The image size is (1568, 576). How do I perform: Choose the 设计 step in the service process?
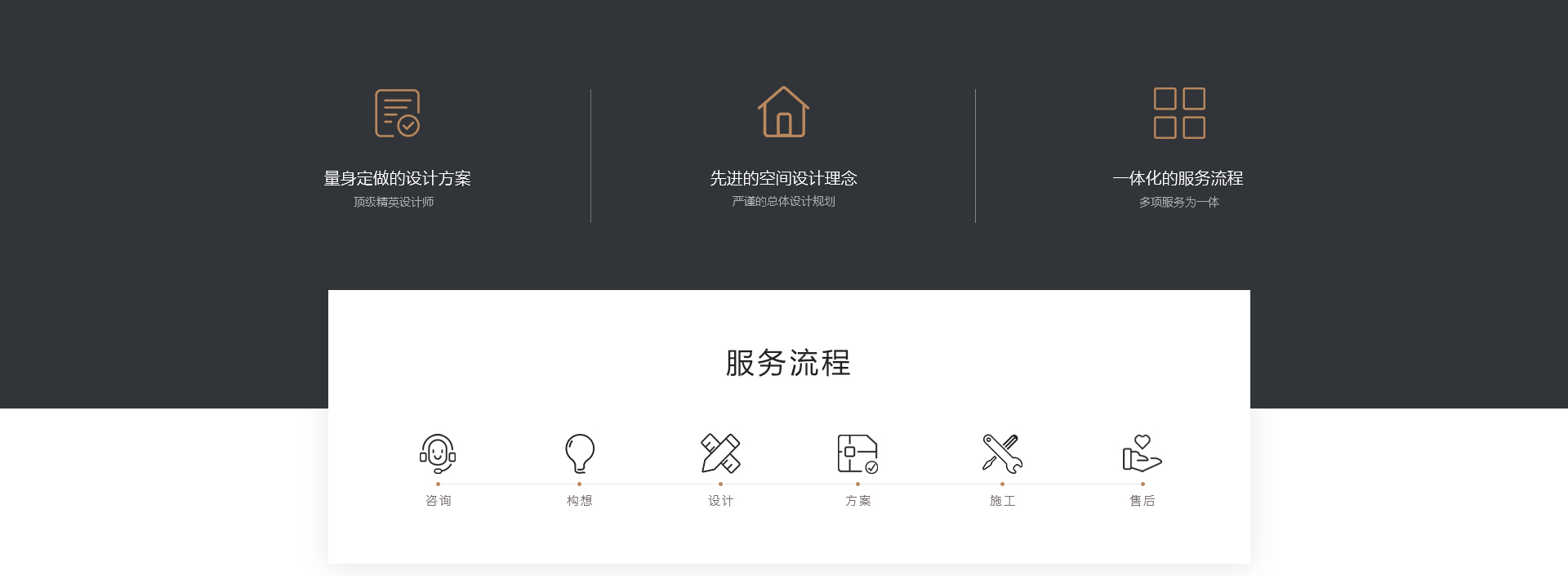(x=720, y=454)
